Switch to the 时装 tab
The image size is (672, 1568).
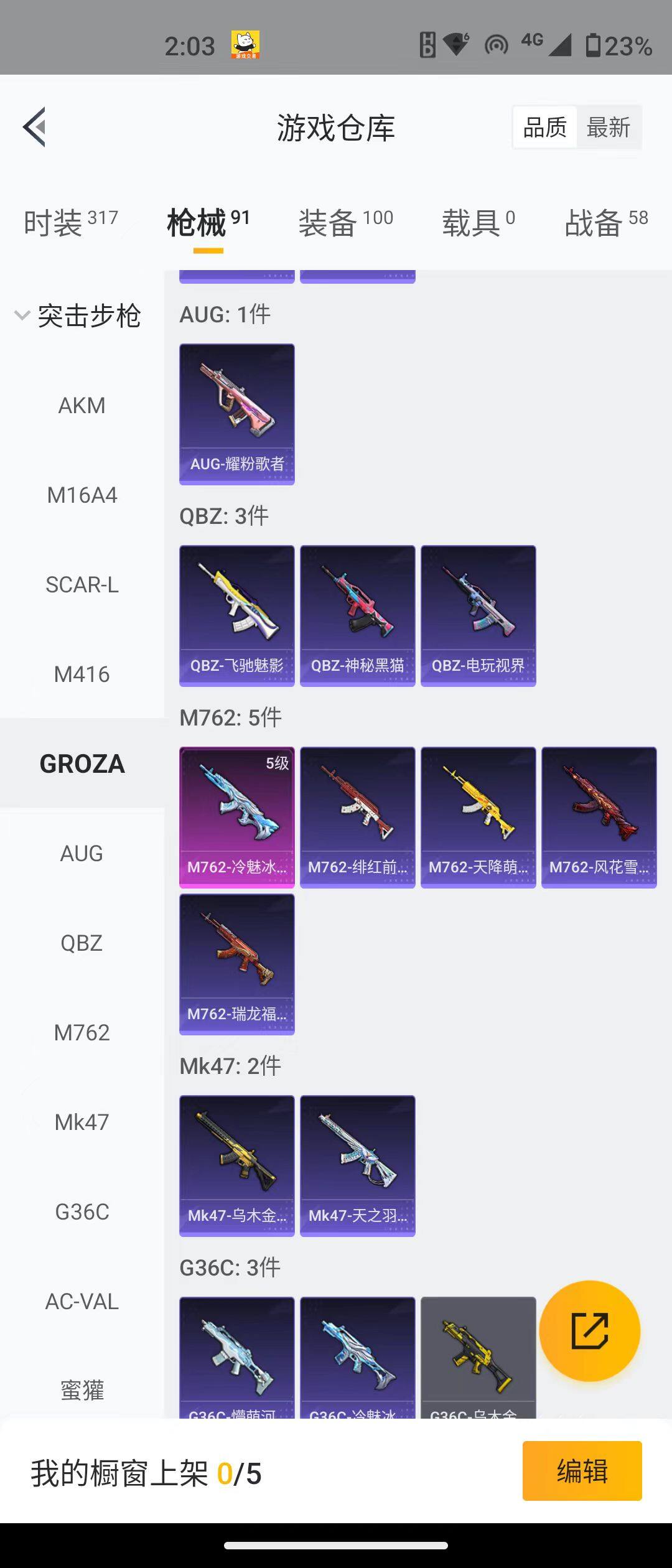70,223
